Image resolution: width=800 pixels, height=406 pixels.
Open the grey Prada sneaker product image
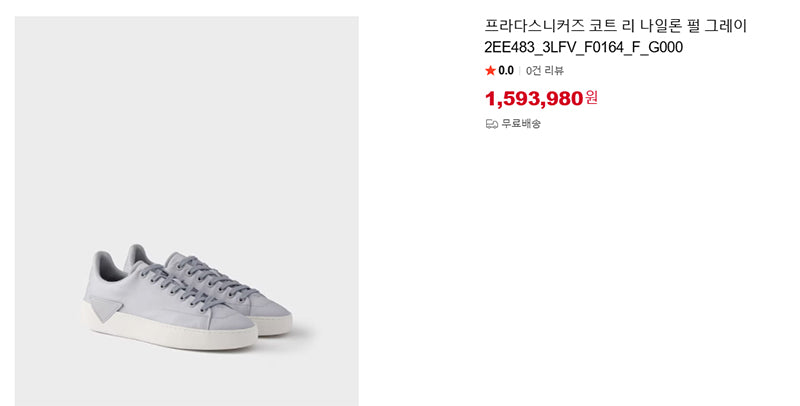pos(186,211)
